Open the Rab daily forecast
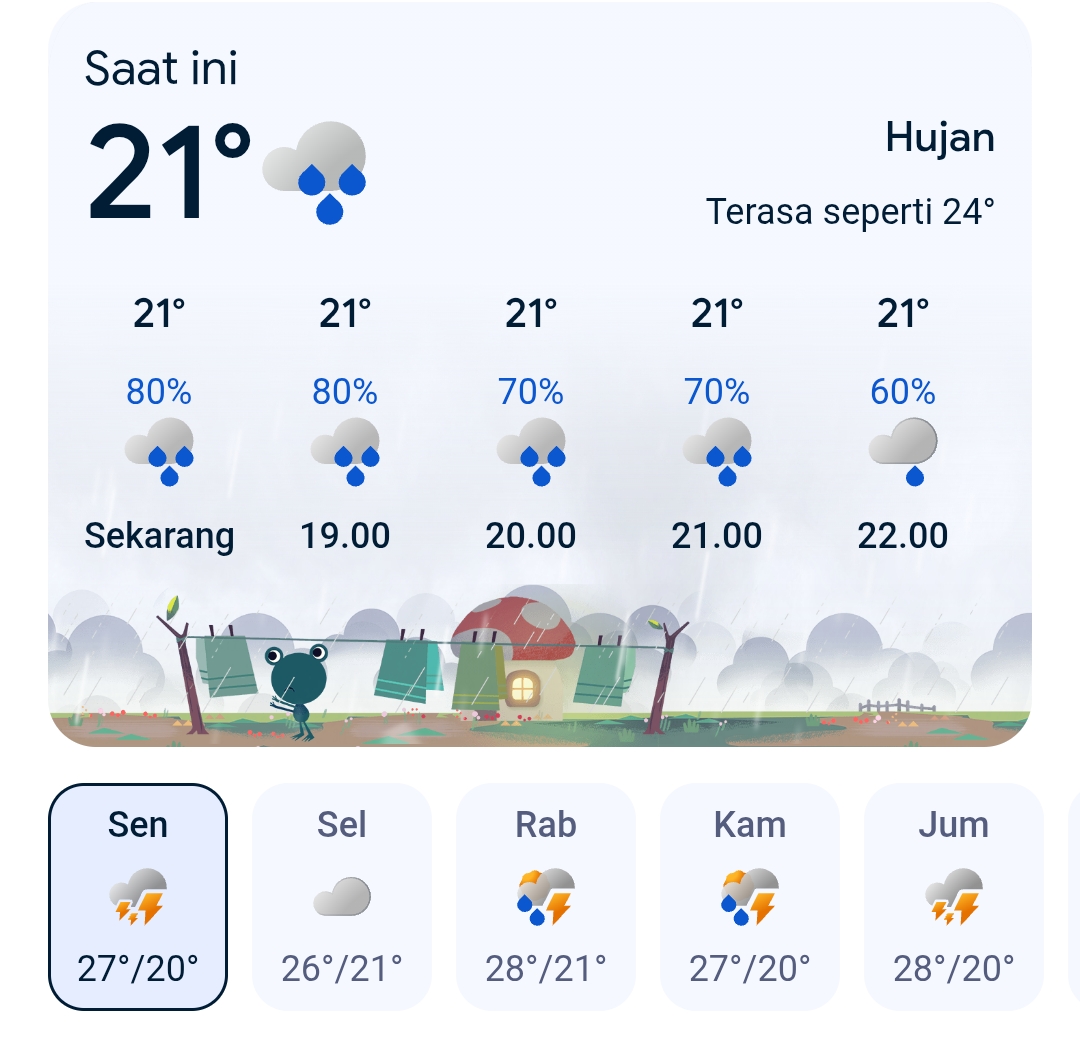The height and width of the screenshot is (1038, 1080). (x=546, y=896)
